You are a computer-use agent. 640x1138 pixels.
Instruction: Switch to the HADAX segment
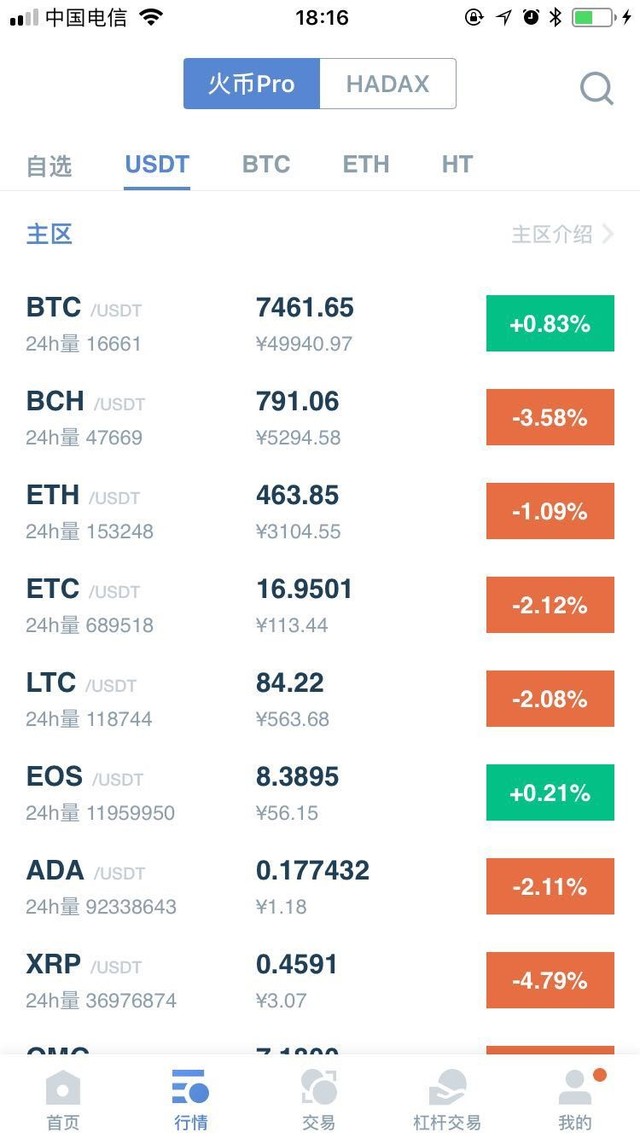387,83
